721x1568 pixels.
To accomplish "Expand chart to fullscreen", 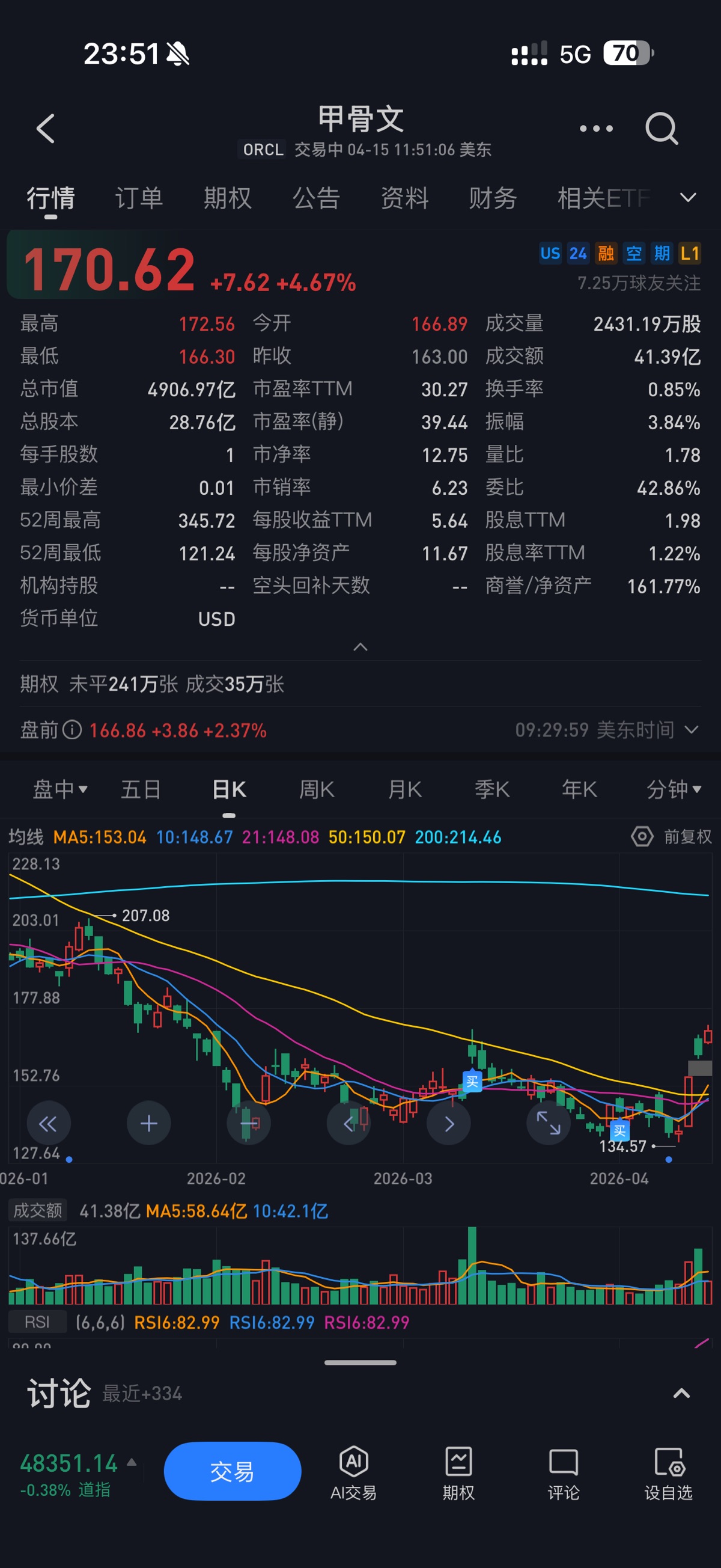I will click(548, 1123).
